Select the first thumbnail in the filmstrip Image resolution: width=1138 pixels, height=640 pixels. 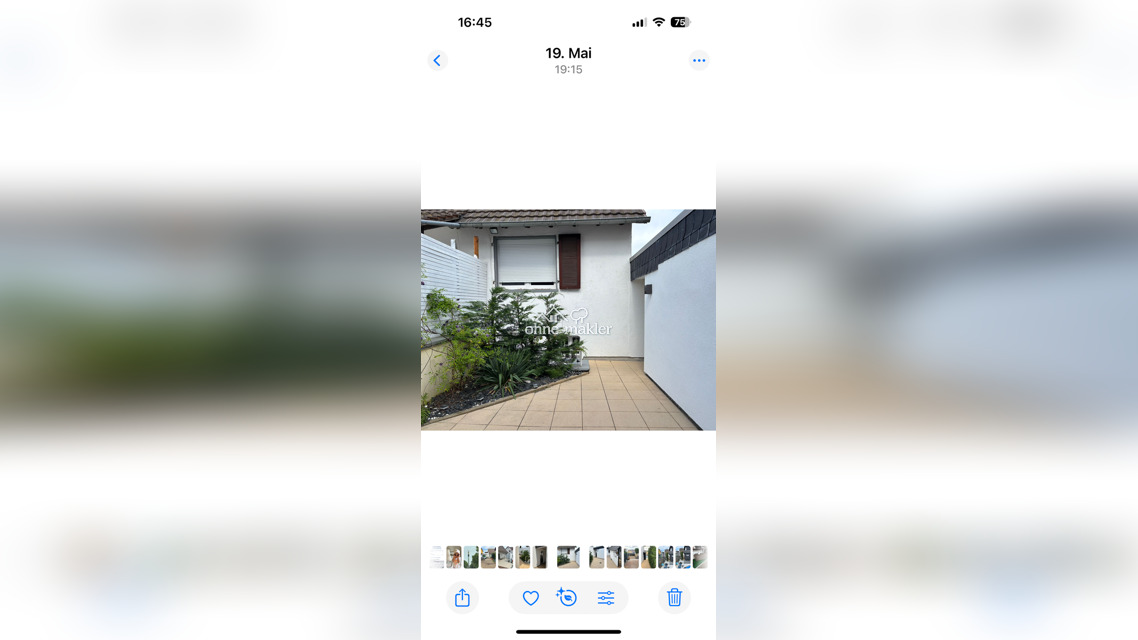coord(437,557)
